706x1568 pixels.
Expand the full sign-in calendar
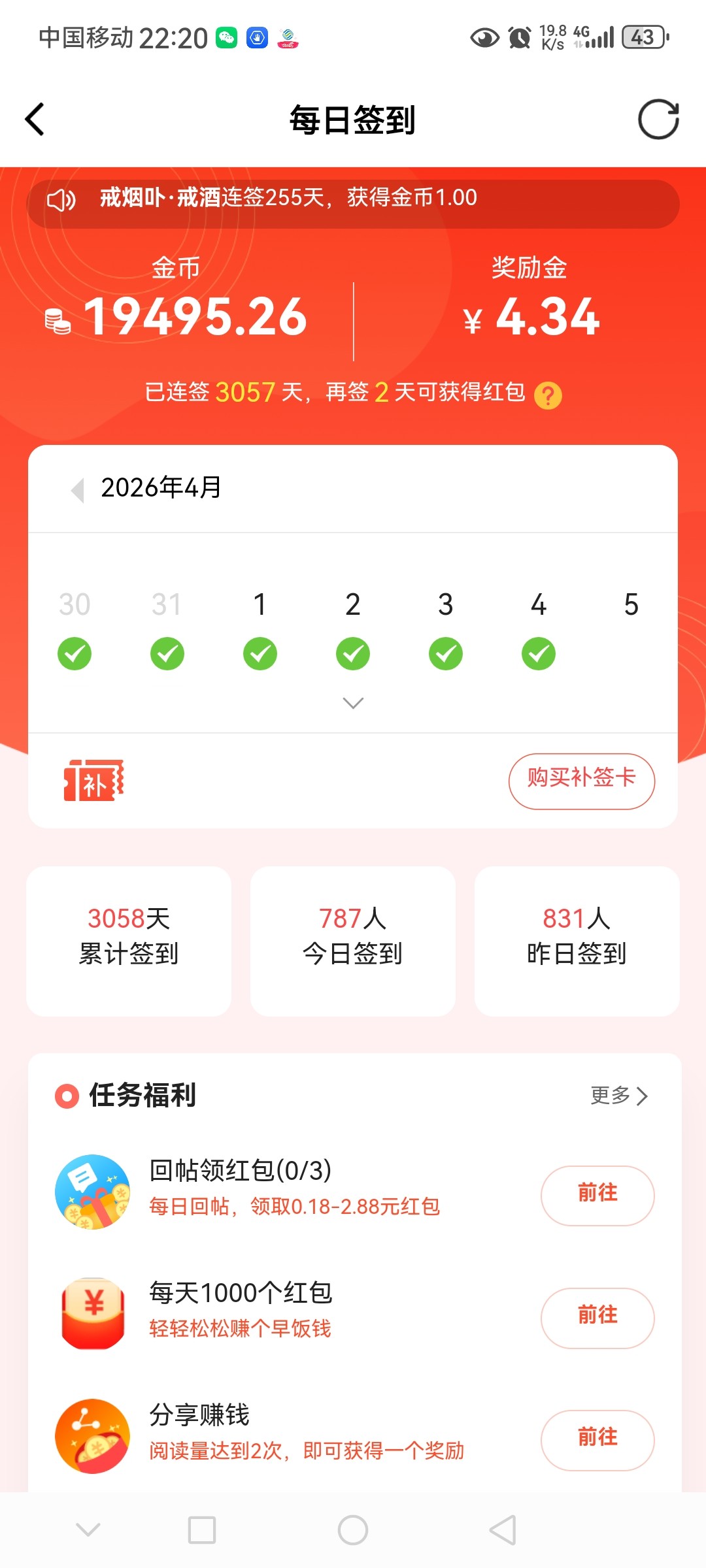pyautogui.click(x=353, y=703)
